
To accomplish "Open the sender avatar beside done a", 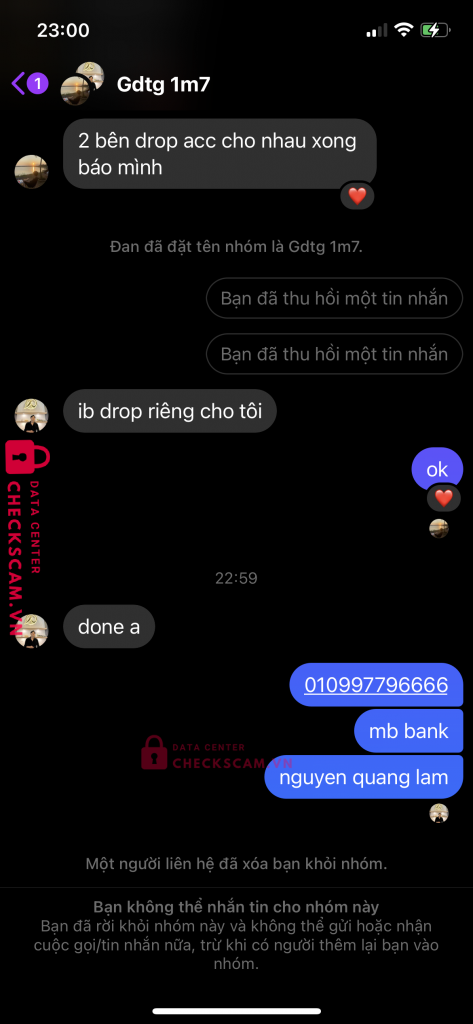I will [31, 631].
